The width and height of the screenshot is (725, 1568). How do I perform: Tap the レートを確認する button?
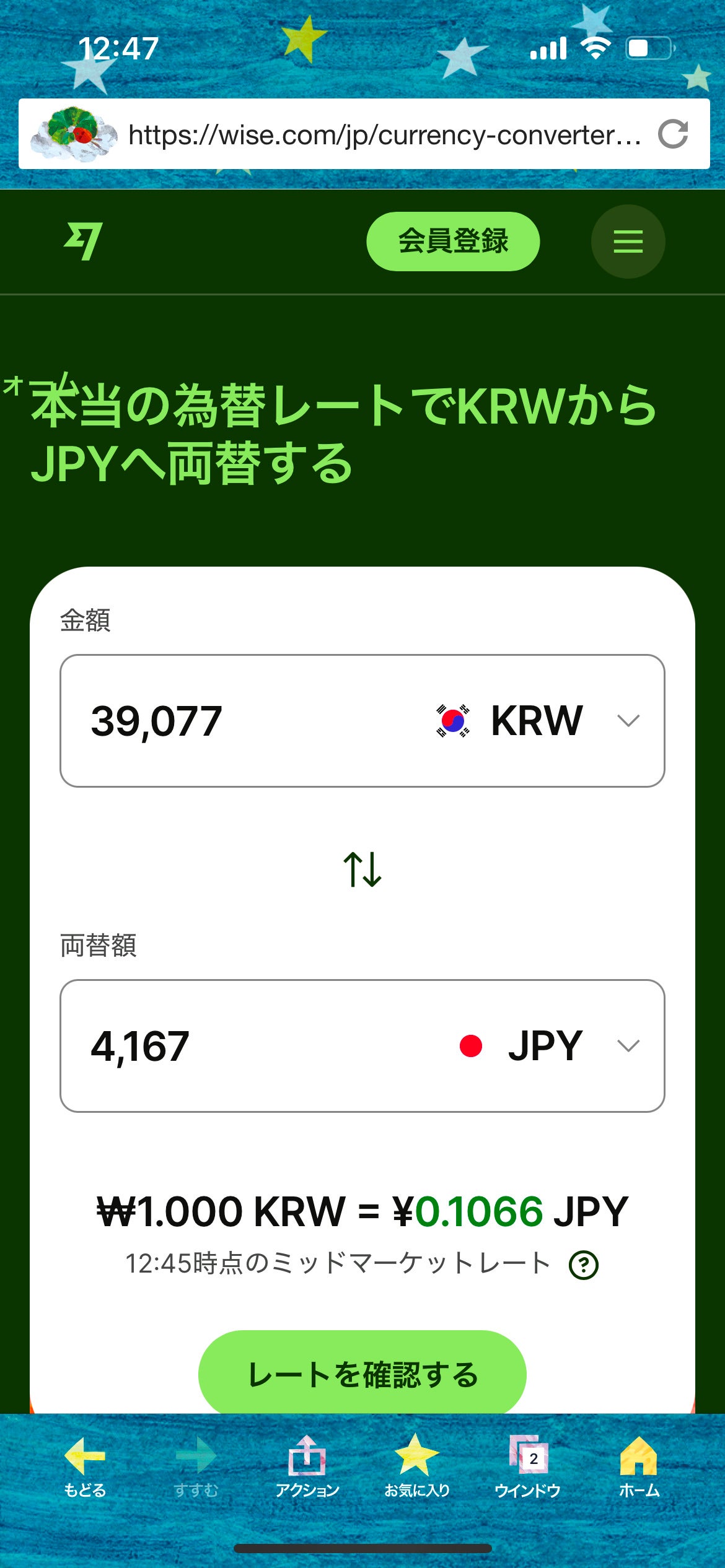[362, 1375]
